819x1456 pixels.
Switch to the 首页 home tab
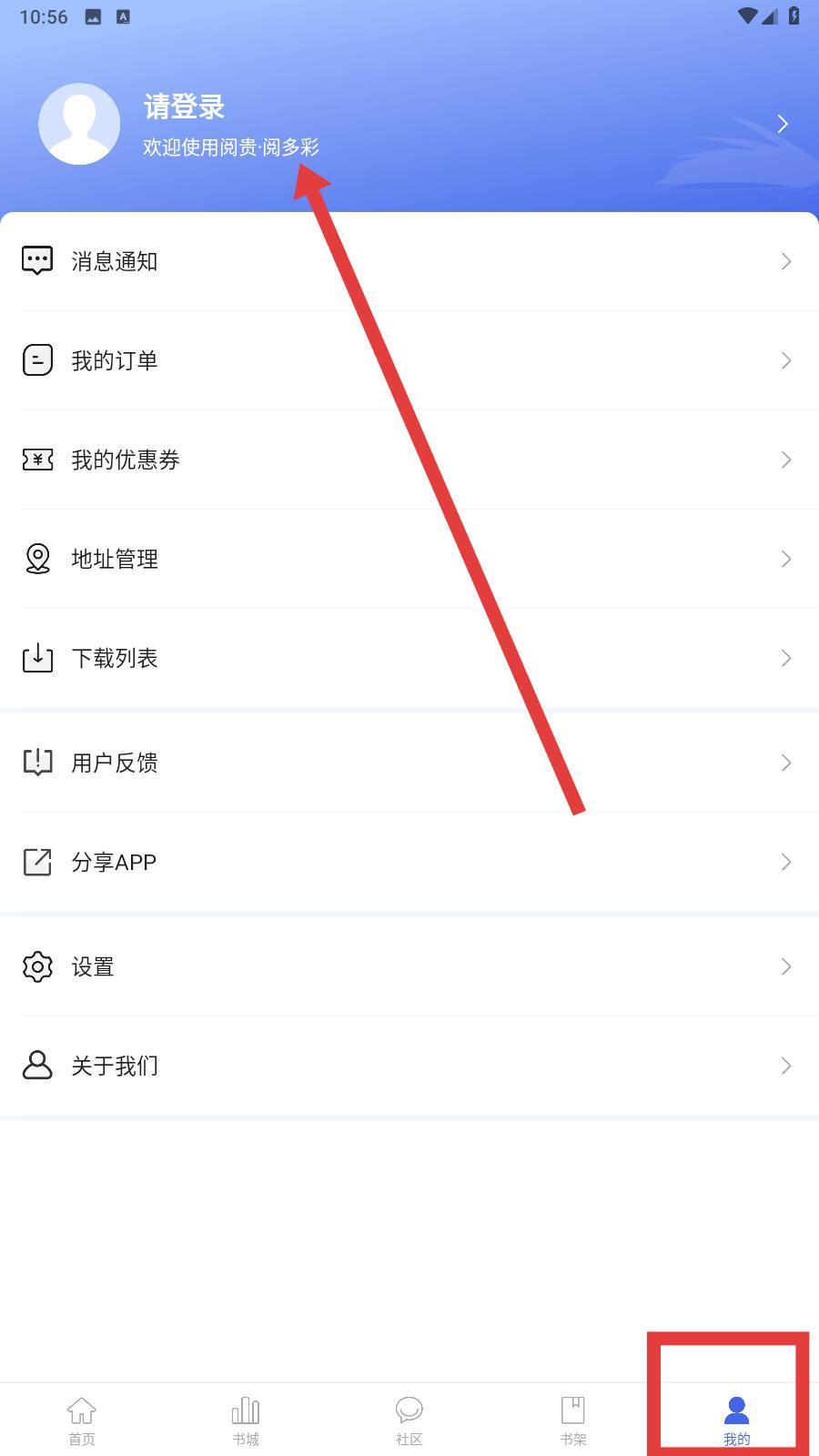(x=82, y=1421)
